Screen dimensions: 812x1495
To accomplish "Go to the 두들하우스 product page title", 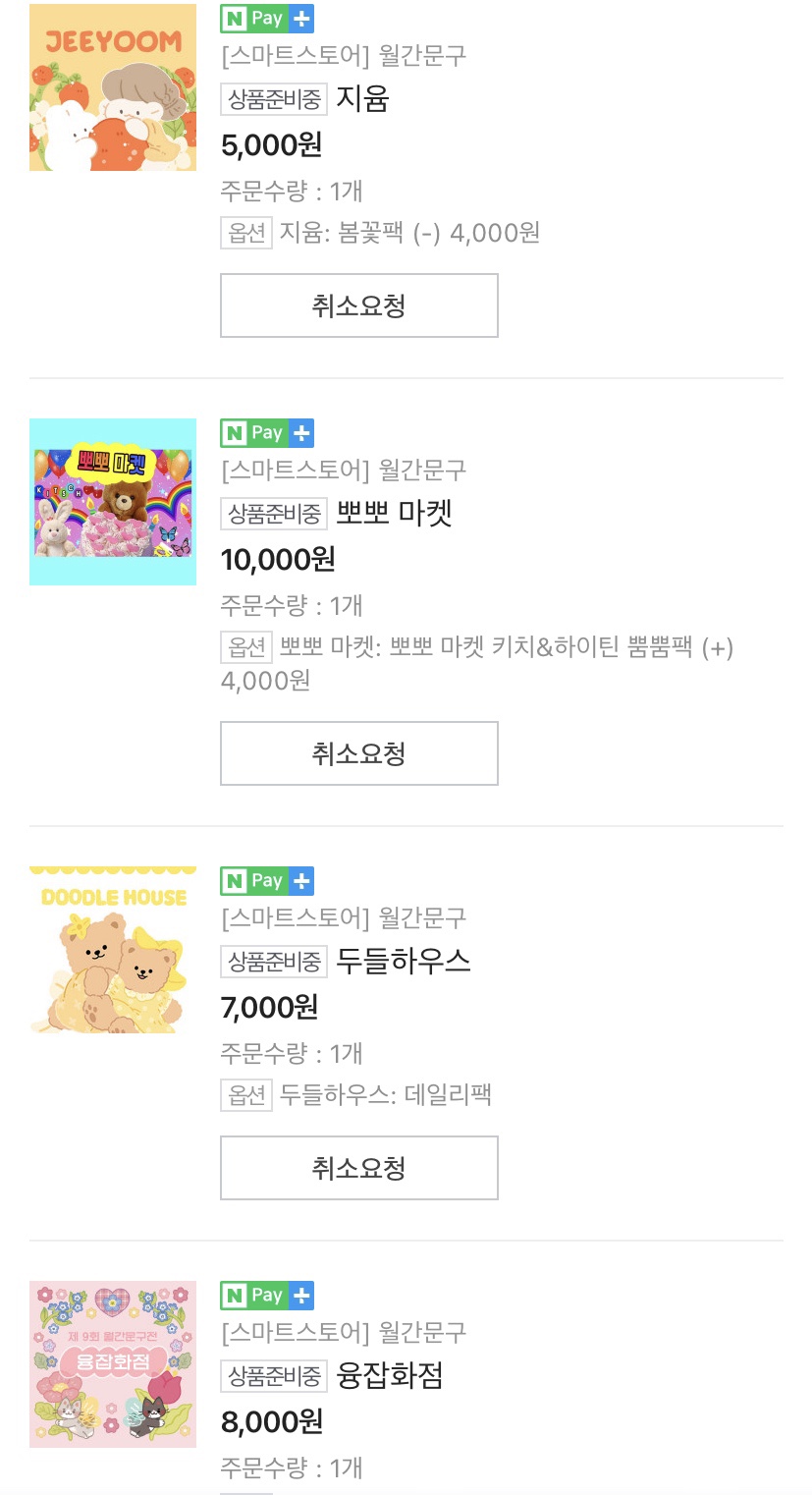I will (x=404, y=961).
